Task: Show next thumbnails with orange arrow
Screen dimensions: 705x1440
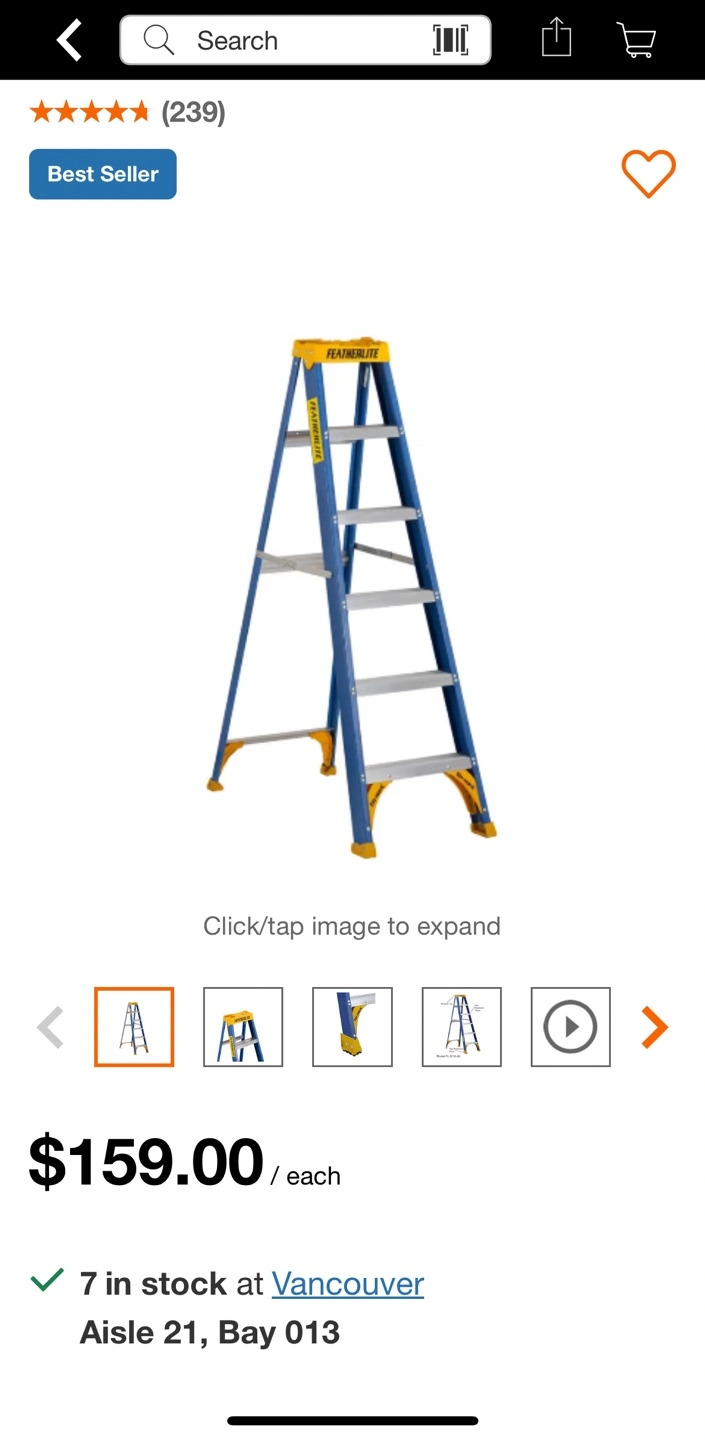Action: [x=654, y=1027]
